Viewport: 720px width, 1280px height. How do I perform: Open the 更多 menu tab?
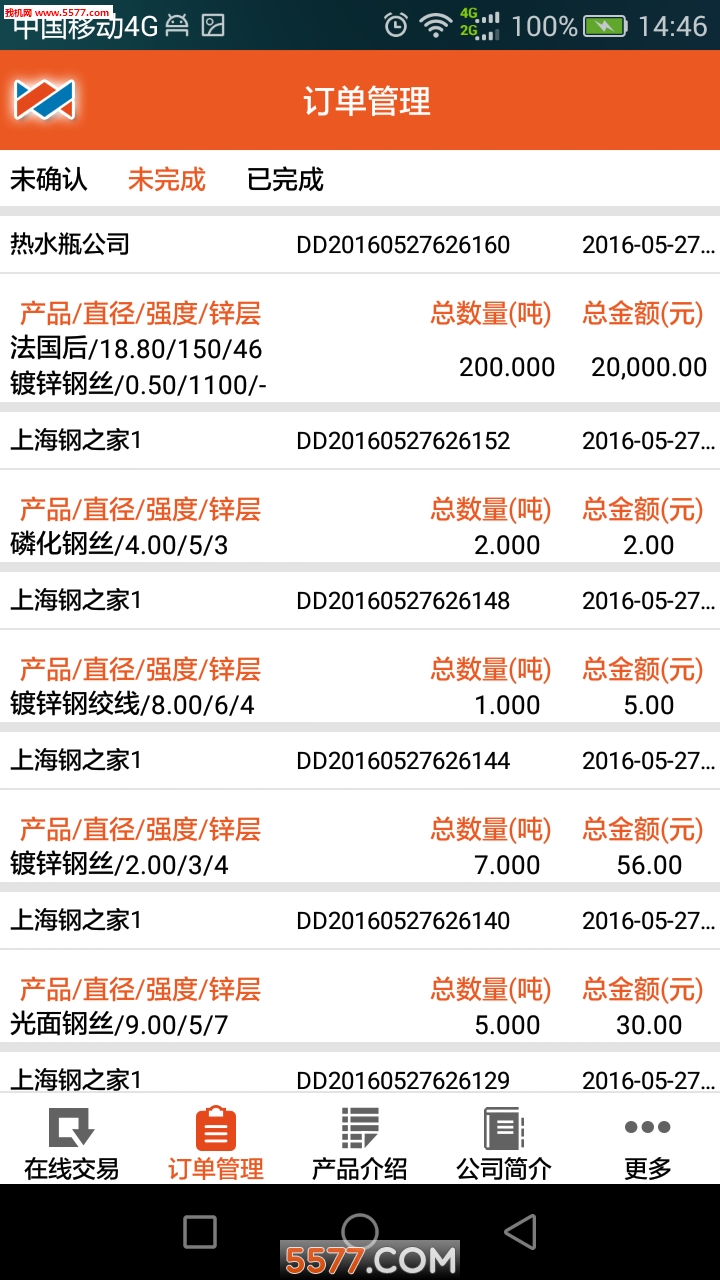click(x=648, y=1142)
